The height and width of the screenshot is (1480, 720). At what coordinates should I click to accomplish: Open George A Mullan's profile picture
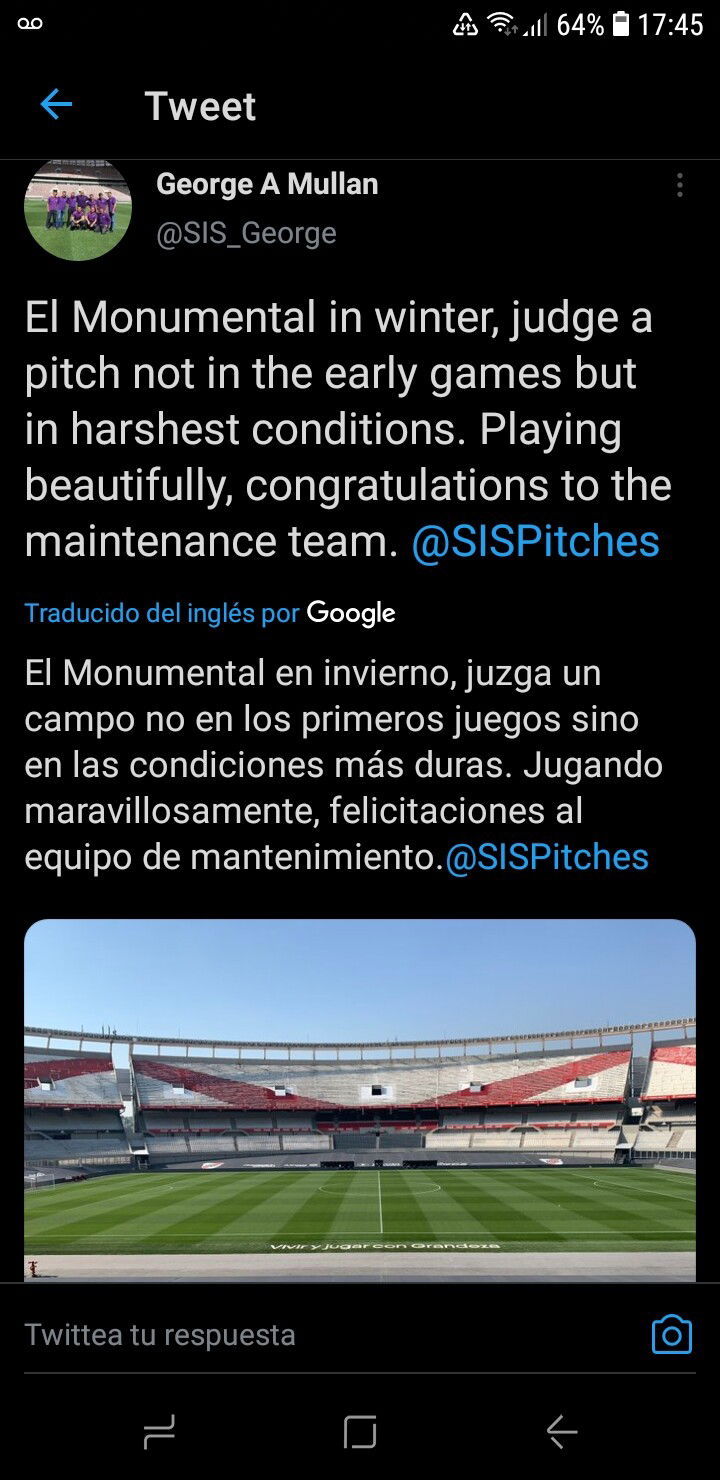pos(78,209)
